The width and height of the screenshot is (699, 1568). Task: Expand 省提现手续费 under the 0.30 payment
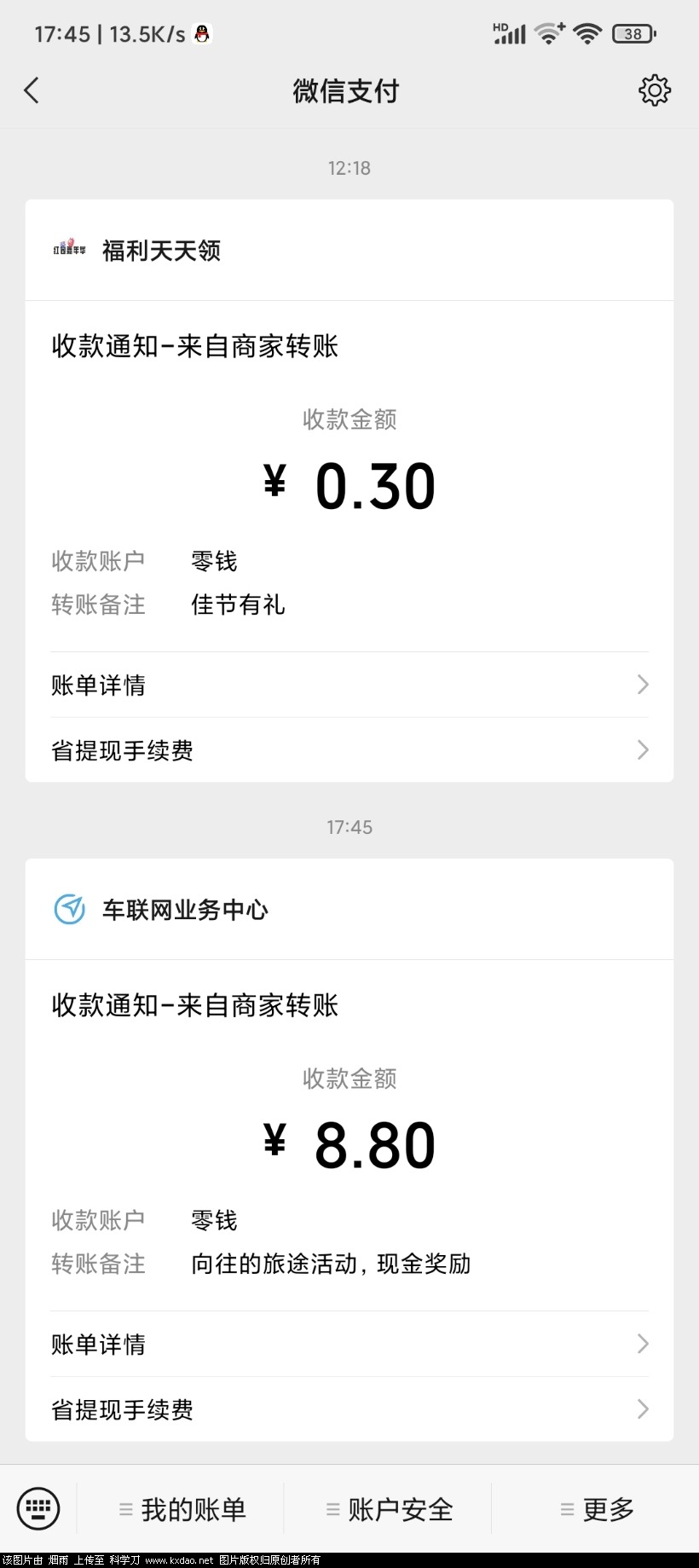349,750
